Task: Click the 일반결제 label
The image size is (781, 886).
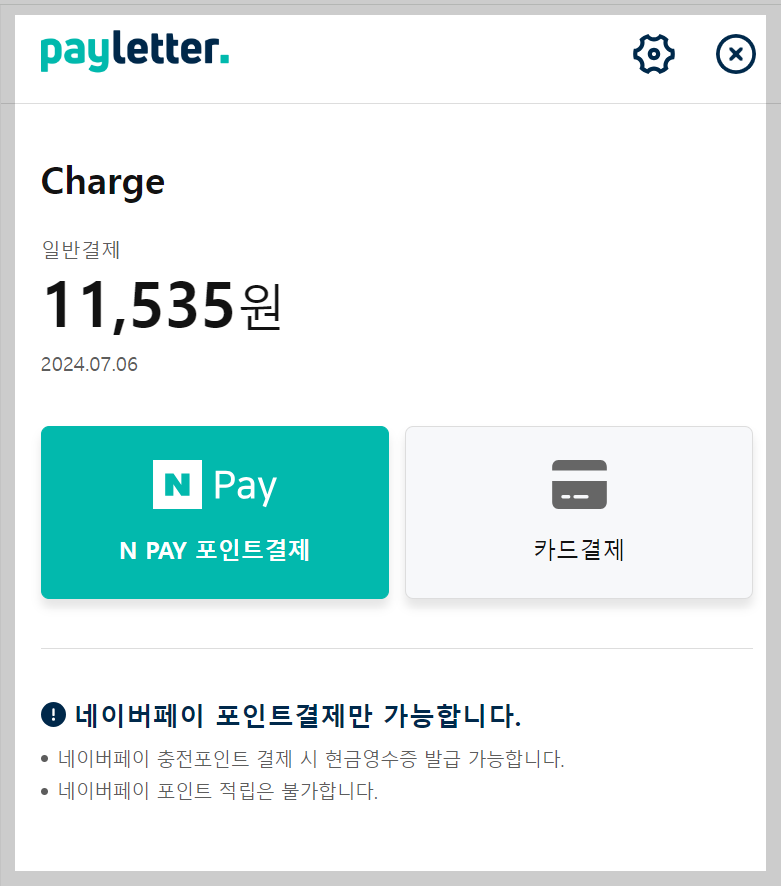Action: 79,250
